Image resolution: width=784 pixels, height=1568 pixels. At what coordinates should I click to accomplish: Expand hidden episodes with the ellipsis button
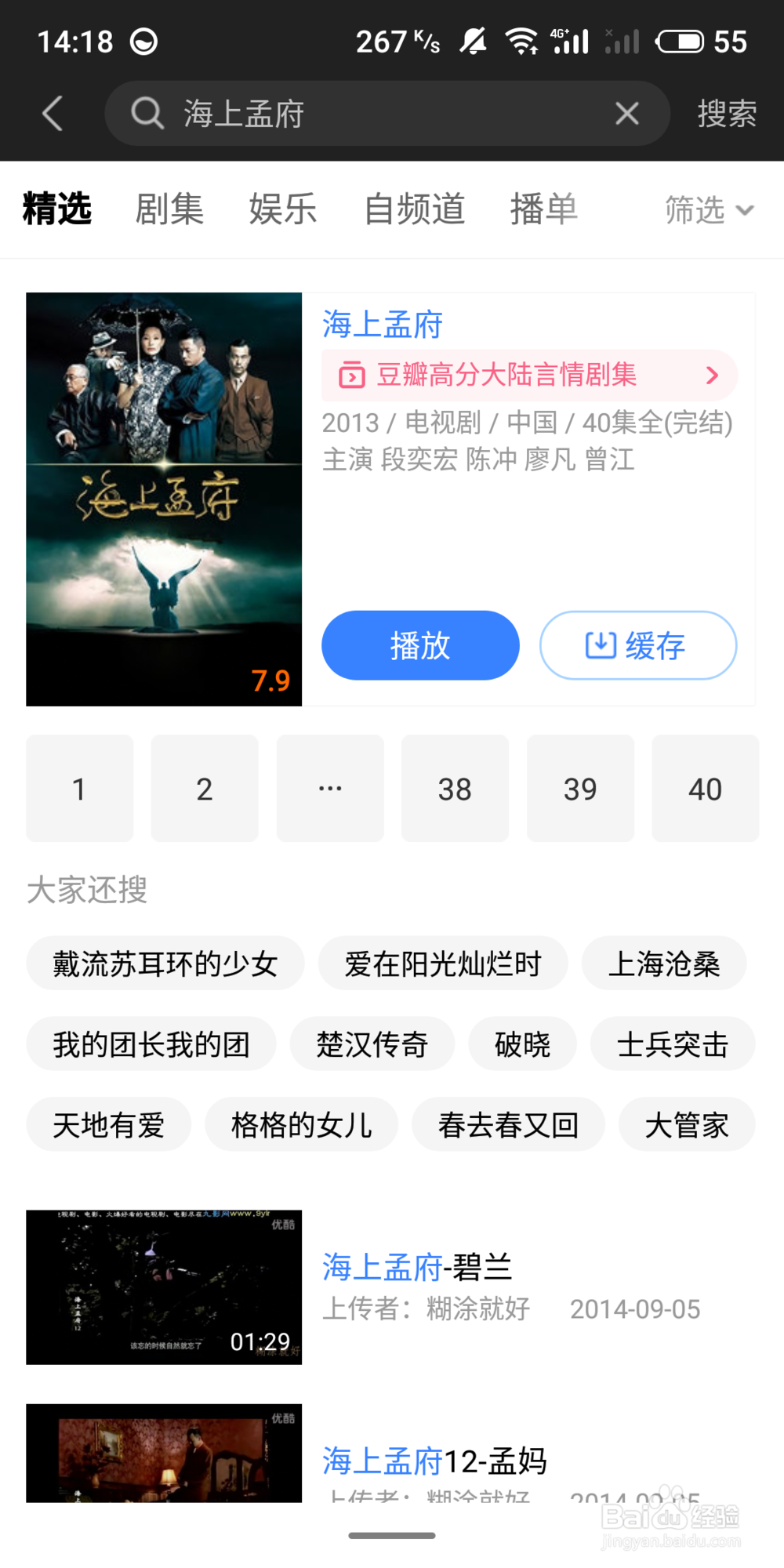click(329, 788)
